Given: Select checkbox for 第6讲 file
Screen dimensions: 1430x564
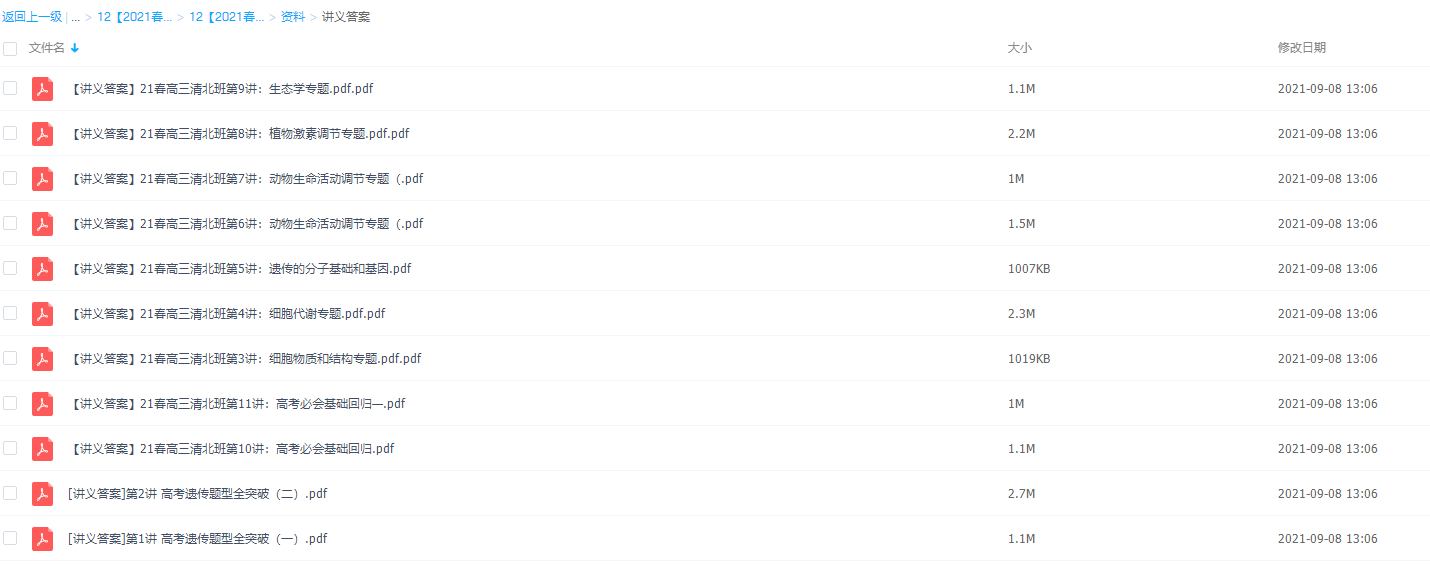Looking at the screenshot, I should point(10,223).
